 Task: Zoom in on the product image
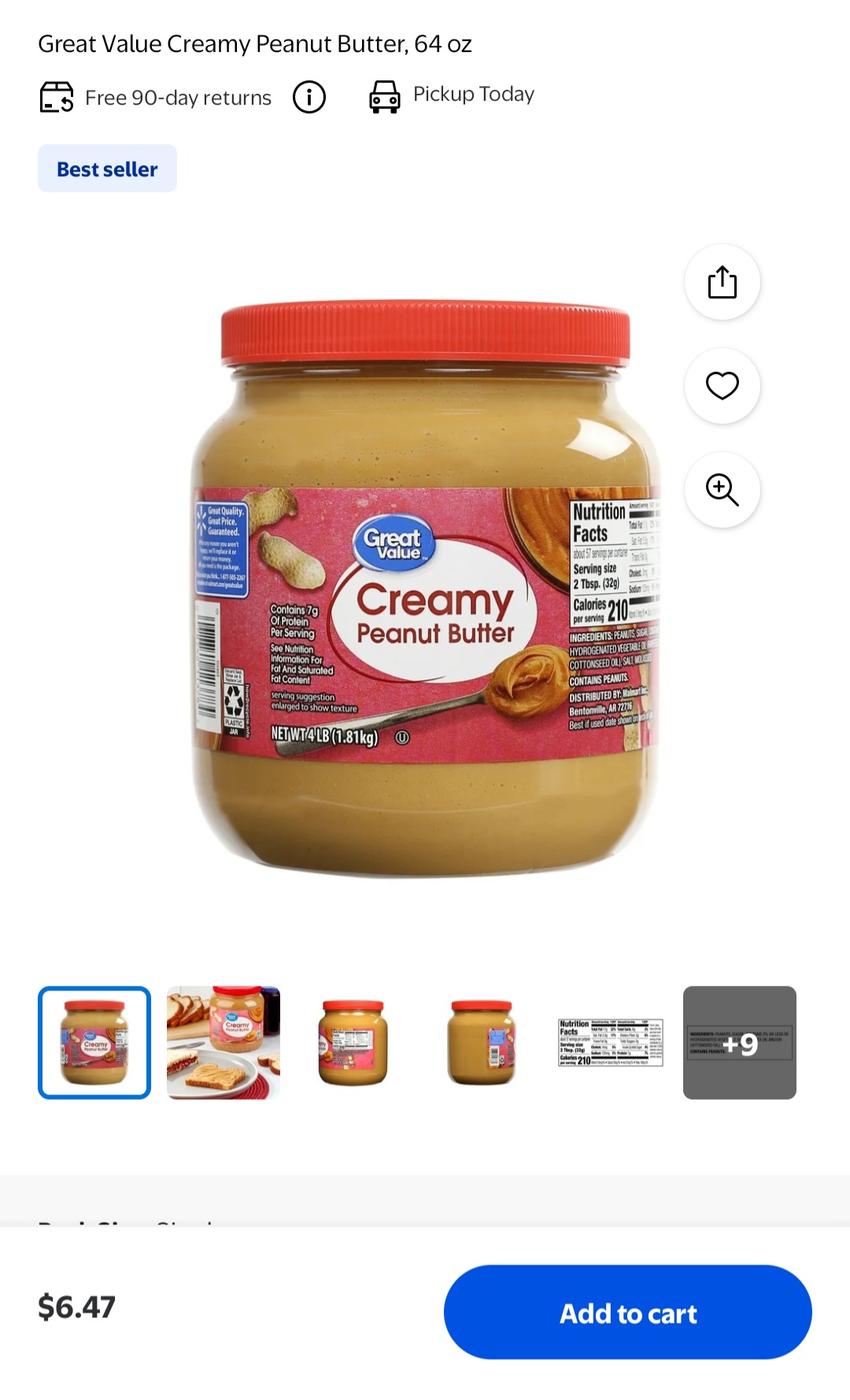722,490
